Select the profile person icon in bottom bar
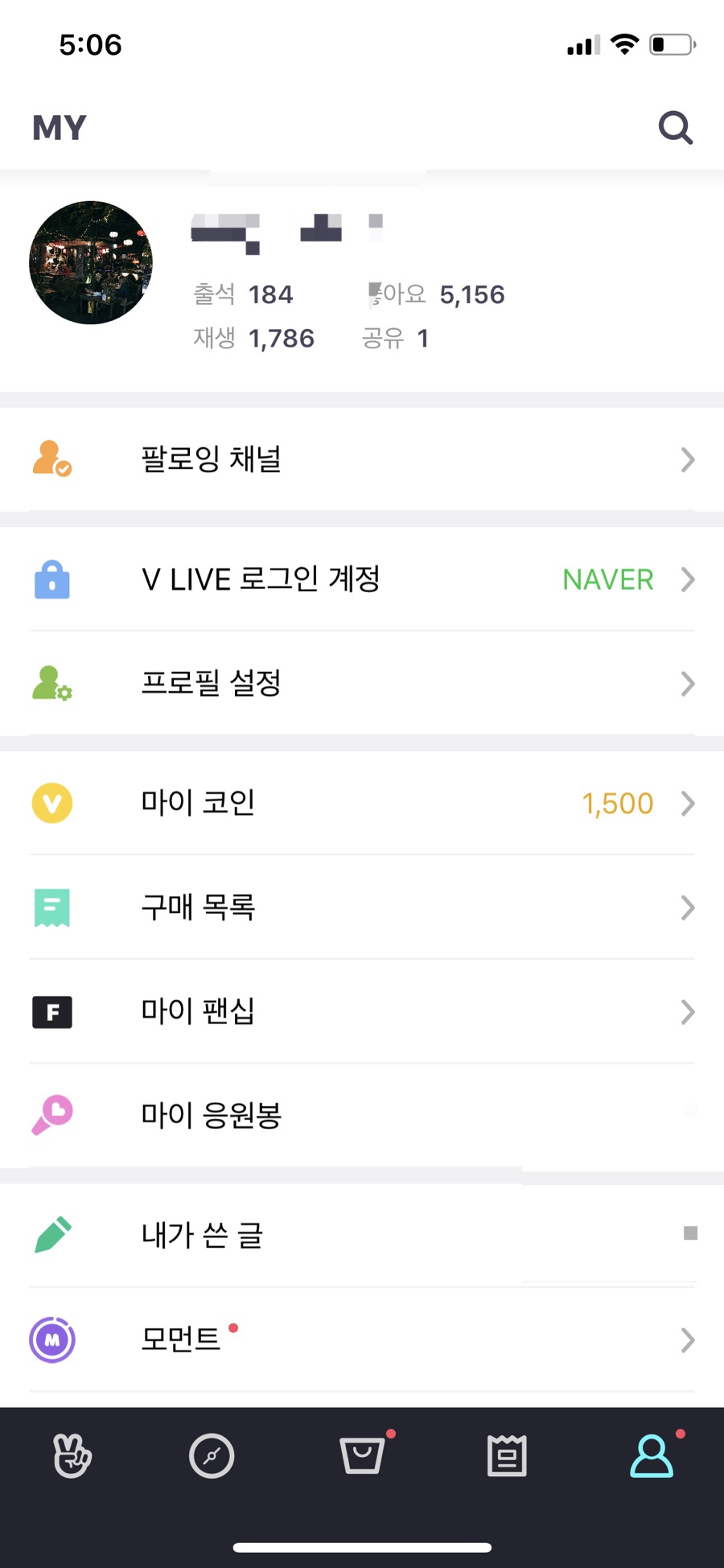 coord(652,1458)
